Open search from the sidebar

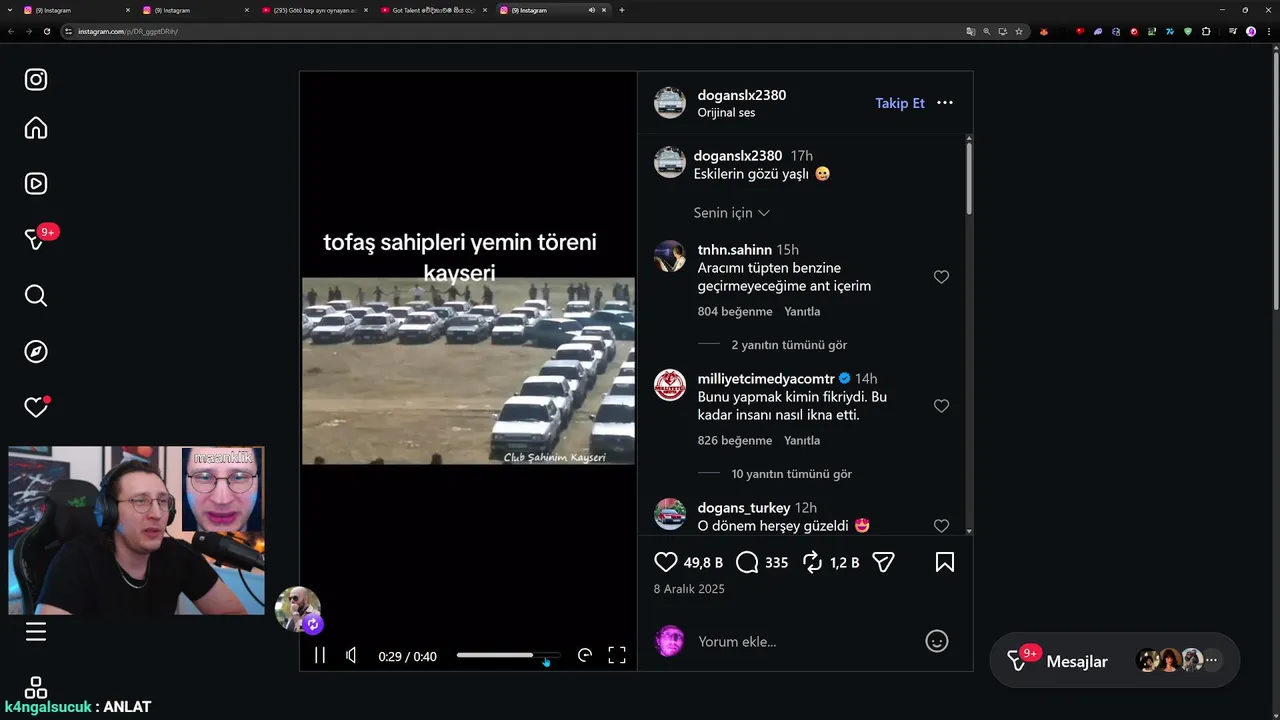click(x=36, y=295)
